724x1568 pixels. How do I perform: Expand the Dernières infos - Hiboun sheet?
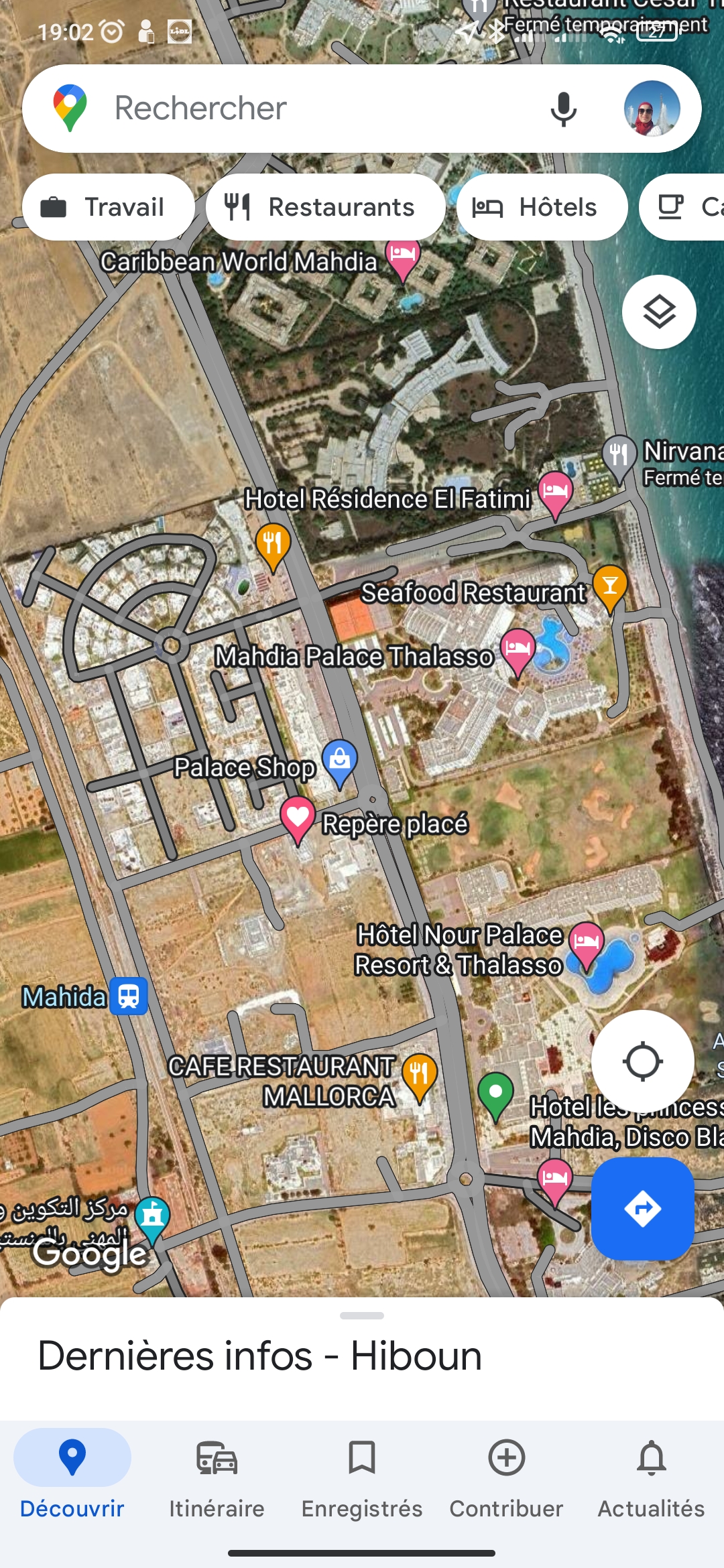[x=362, y=1357]
